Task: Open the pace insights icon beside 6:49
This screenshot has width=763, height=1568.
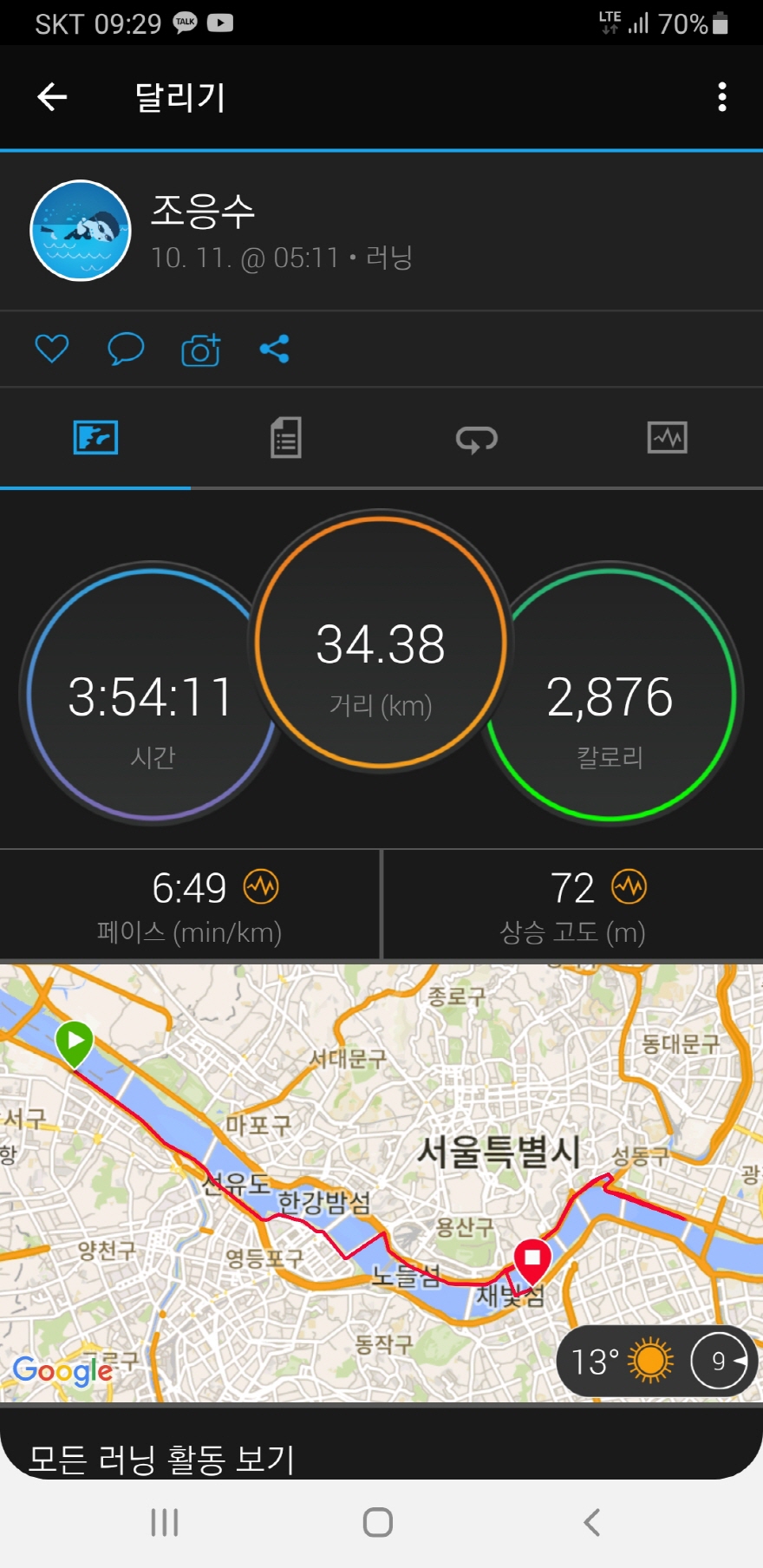Action: point(261,886)
